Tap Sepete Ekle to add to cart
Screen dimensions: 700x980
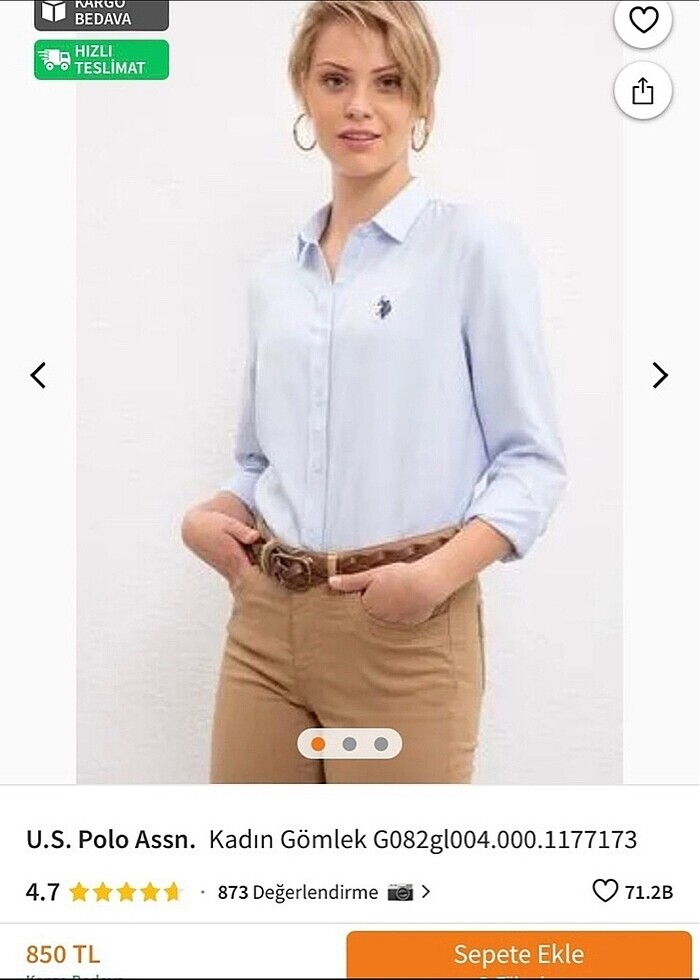click(x=518, y=954)
